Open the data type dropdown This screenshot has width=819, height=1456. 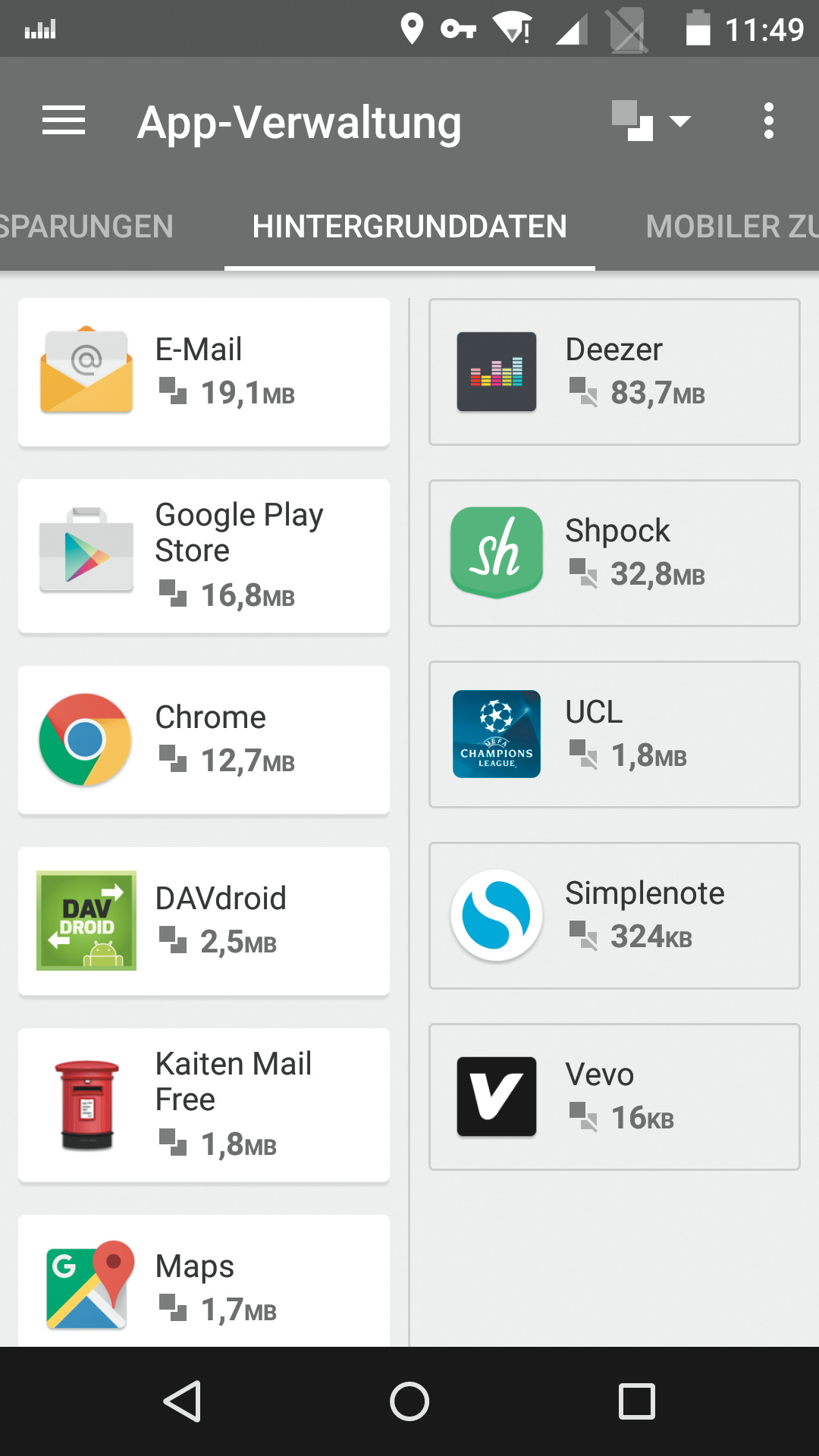(651, 121)
